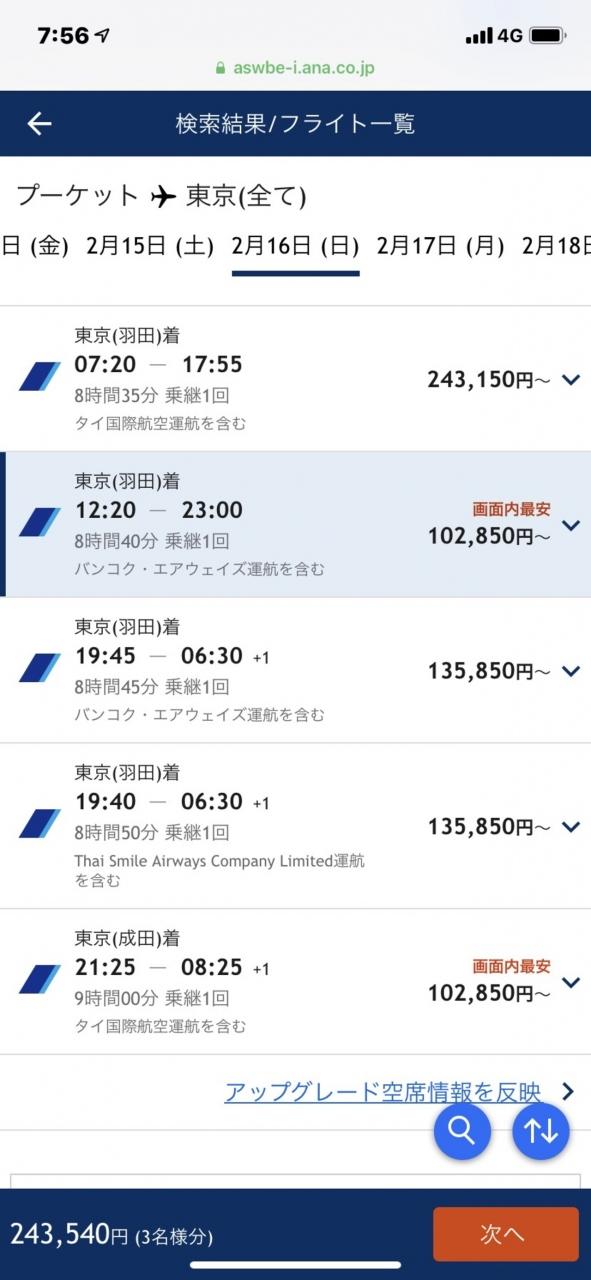
Task: Choose the 12:20 – 23:00 Haneda flight
Action: coord(295,525)
